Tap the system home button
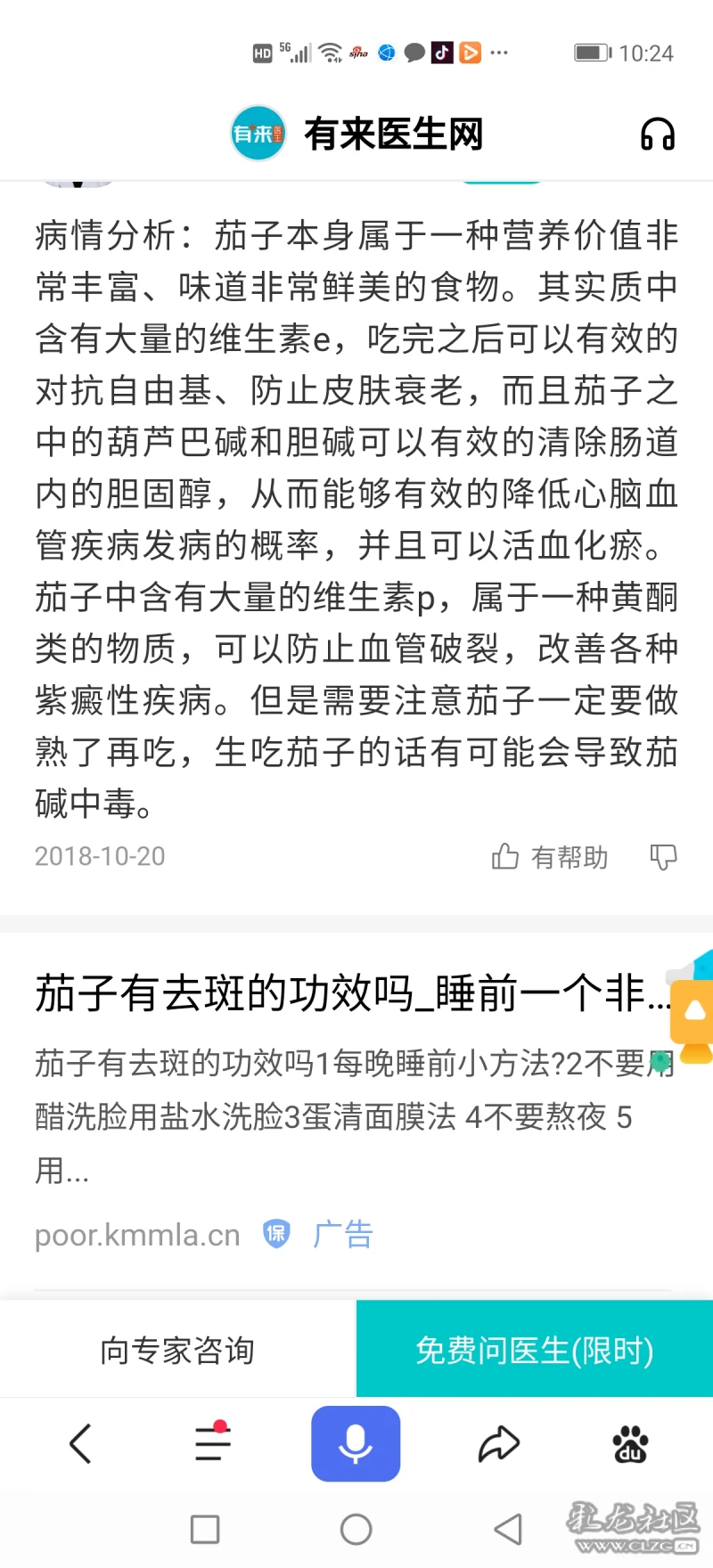713x1568 pixels. pyautogui.click(x=356, y=1530)
